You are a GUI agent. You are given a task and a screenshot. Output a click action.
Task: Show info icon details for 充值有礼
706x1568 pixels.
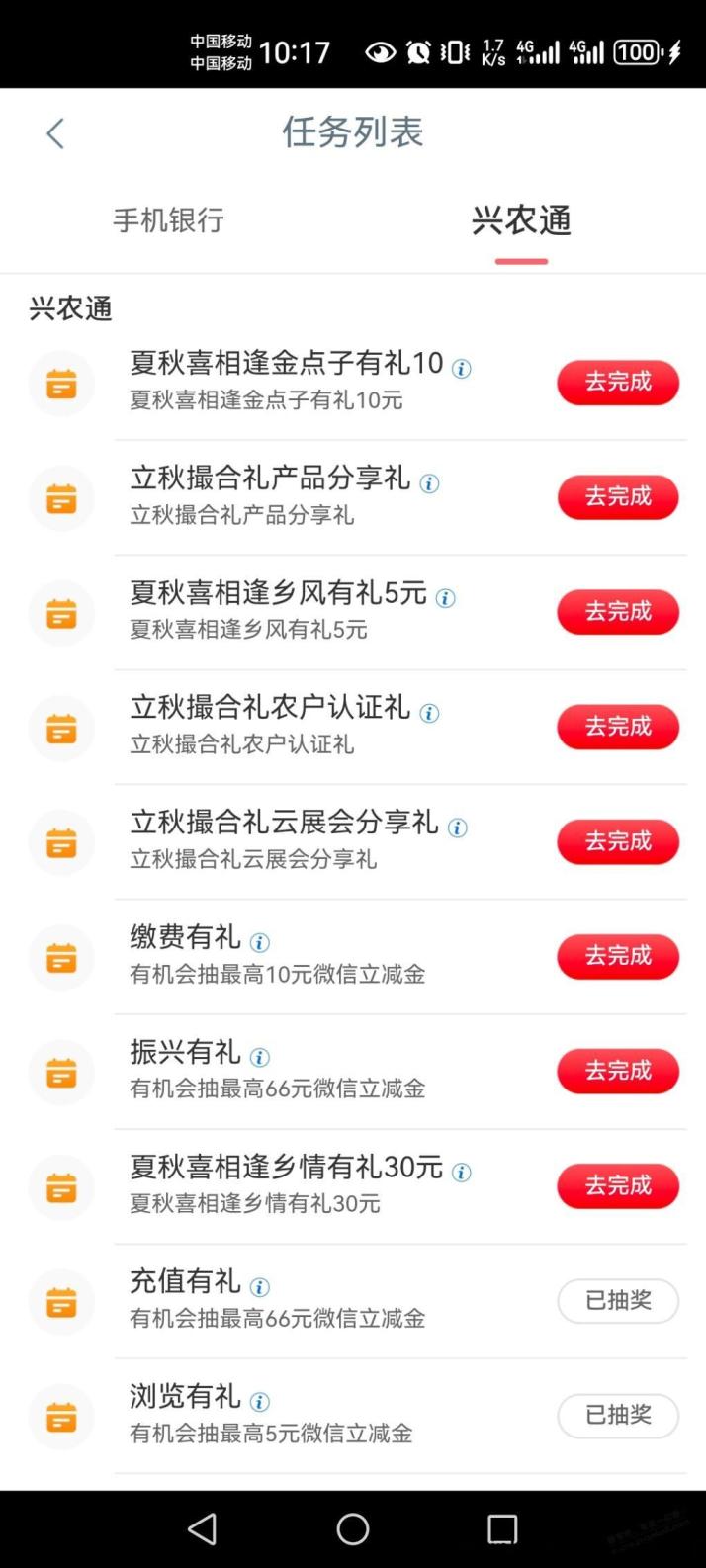[x=260, y=1286]
